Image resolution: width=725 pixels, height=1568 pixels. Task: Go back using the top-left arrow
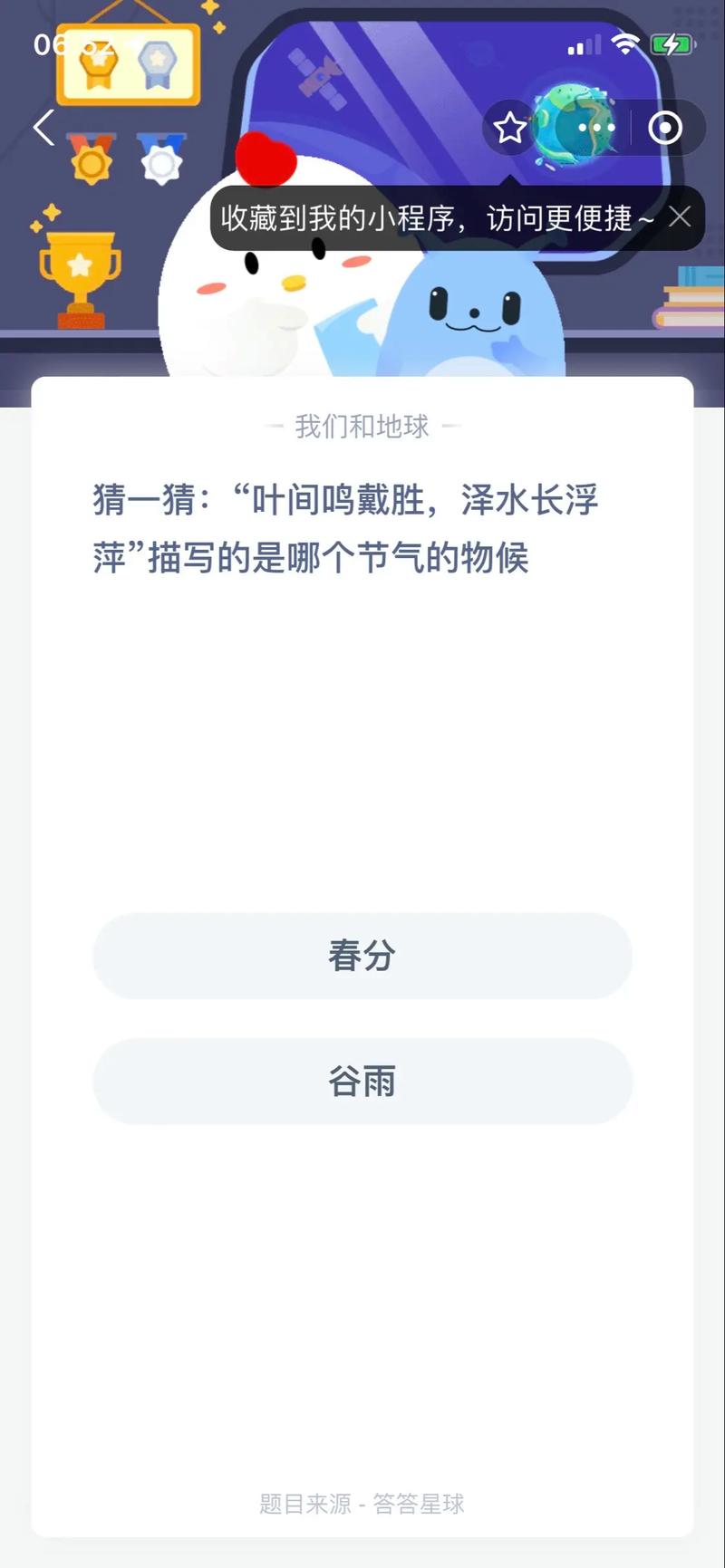coord(43,128)
